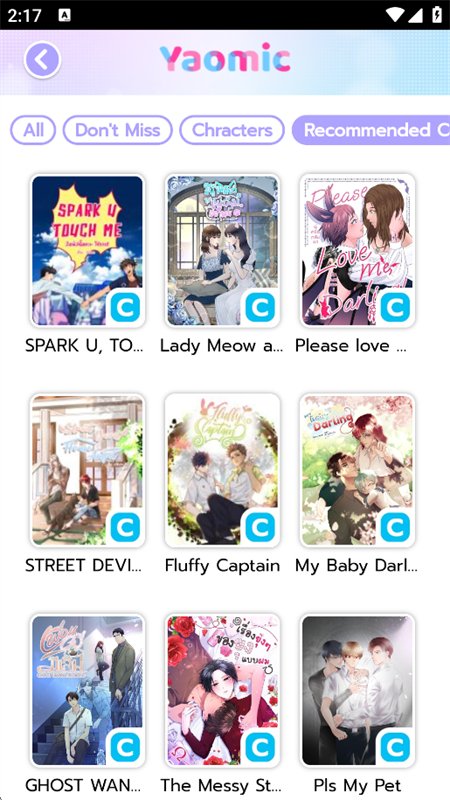This screenshot has height=800, width=450.
Task: Open the Lady Meow comic
Action: click(222, 251)
